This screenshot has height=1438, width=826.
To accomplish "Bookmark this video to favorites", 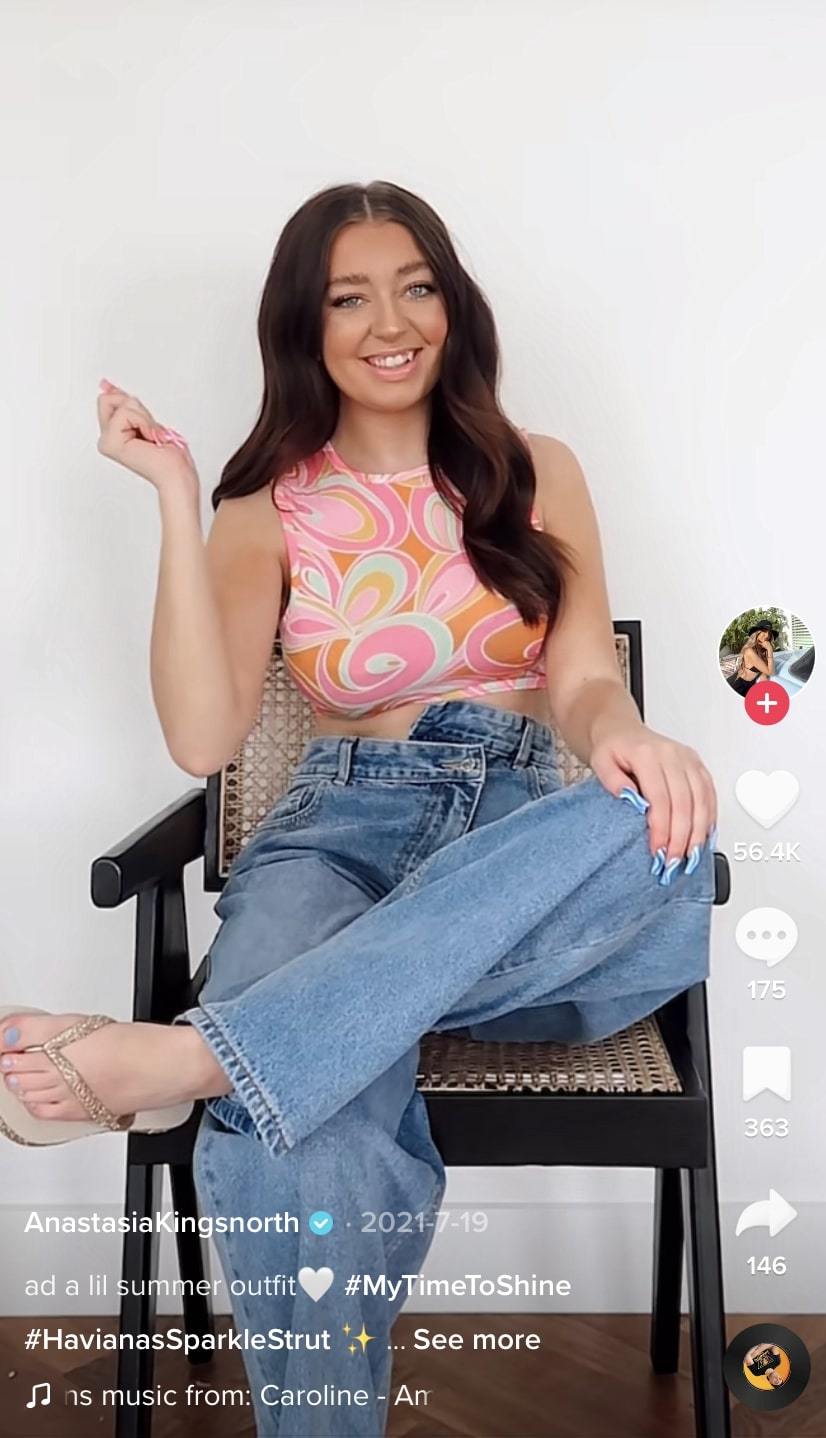I will pos(766,1074).
